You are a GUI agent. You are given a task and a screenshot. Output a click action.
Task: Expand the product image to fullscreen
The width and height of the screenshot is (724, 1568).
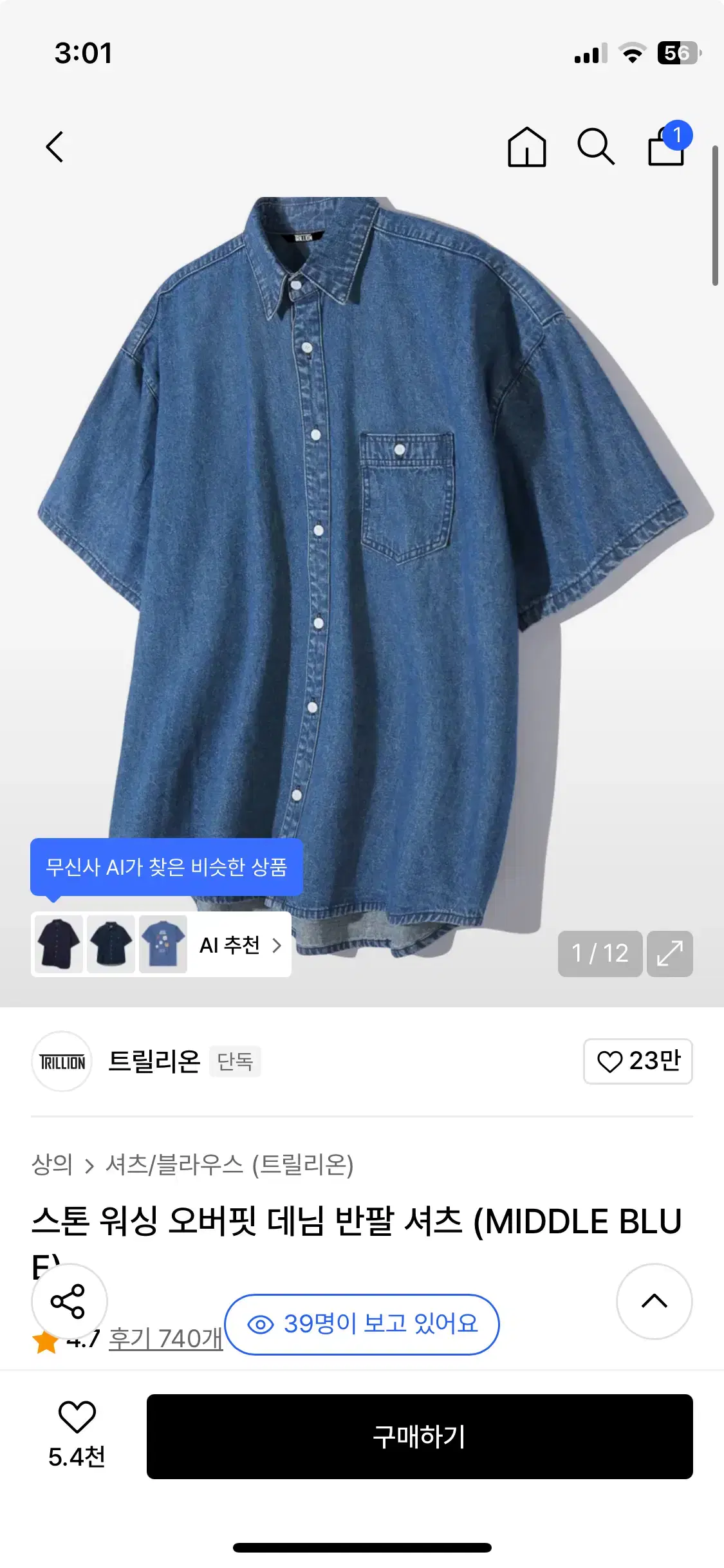669,953
